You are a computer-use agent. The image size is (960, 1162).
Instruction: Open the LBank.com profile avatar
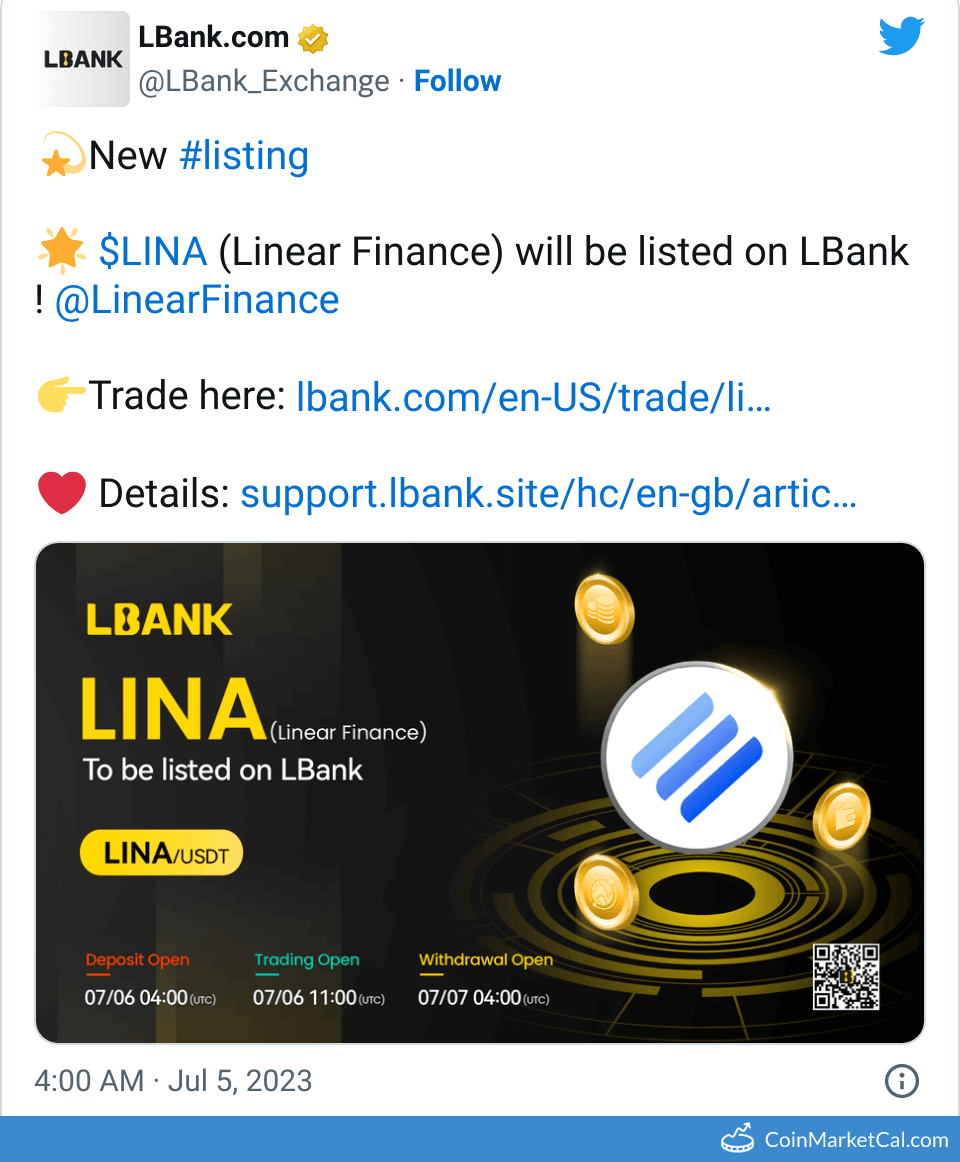coord(83,59)
